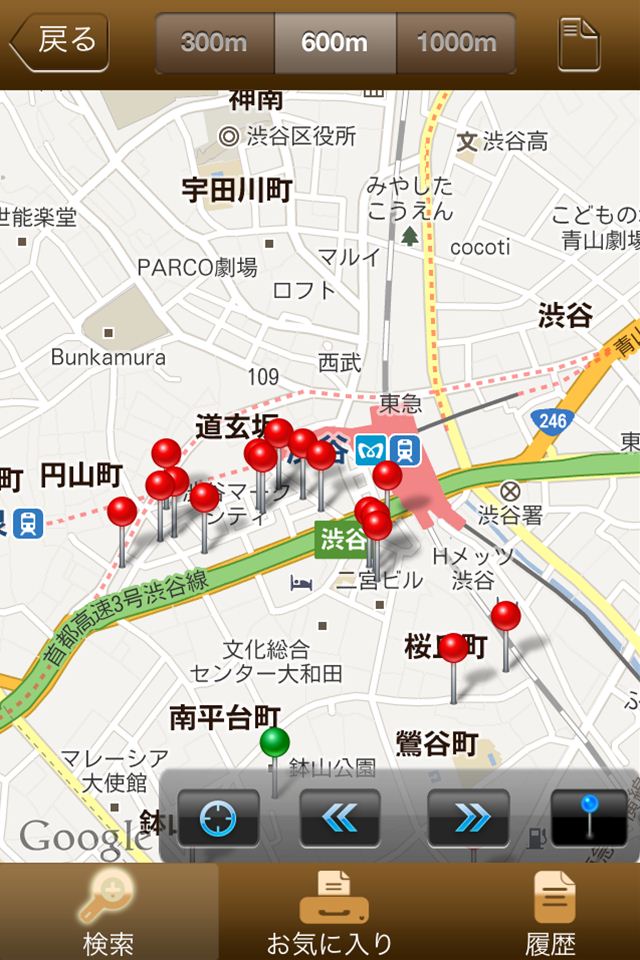This screenshot has width=640, height=960.
Task: Select the 300m search radius
Action: [x=214, y=43]
